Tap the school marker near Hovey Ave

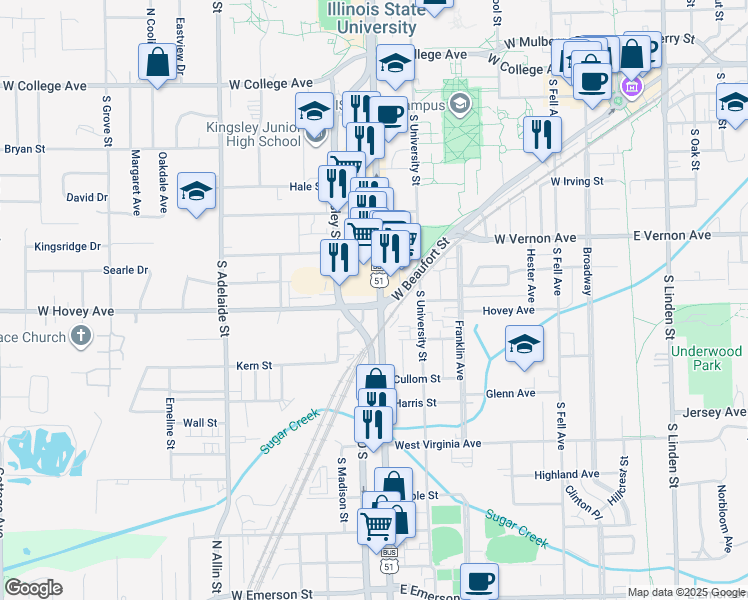[x=524, y=344]
